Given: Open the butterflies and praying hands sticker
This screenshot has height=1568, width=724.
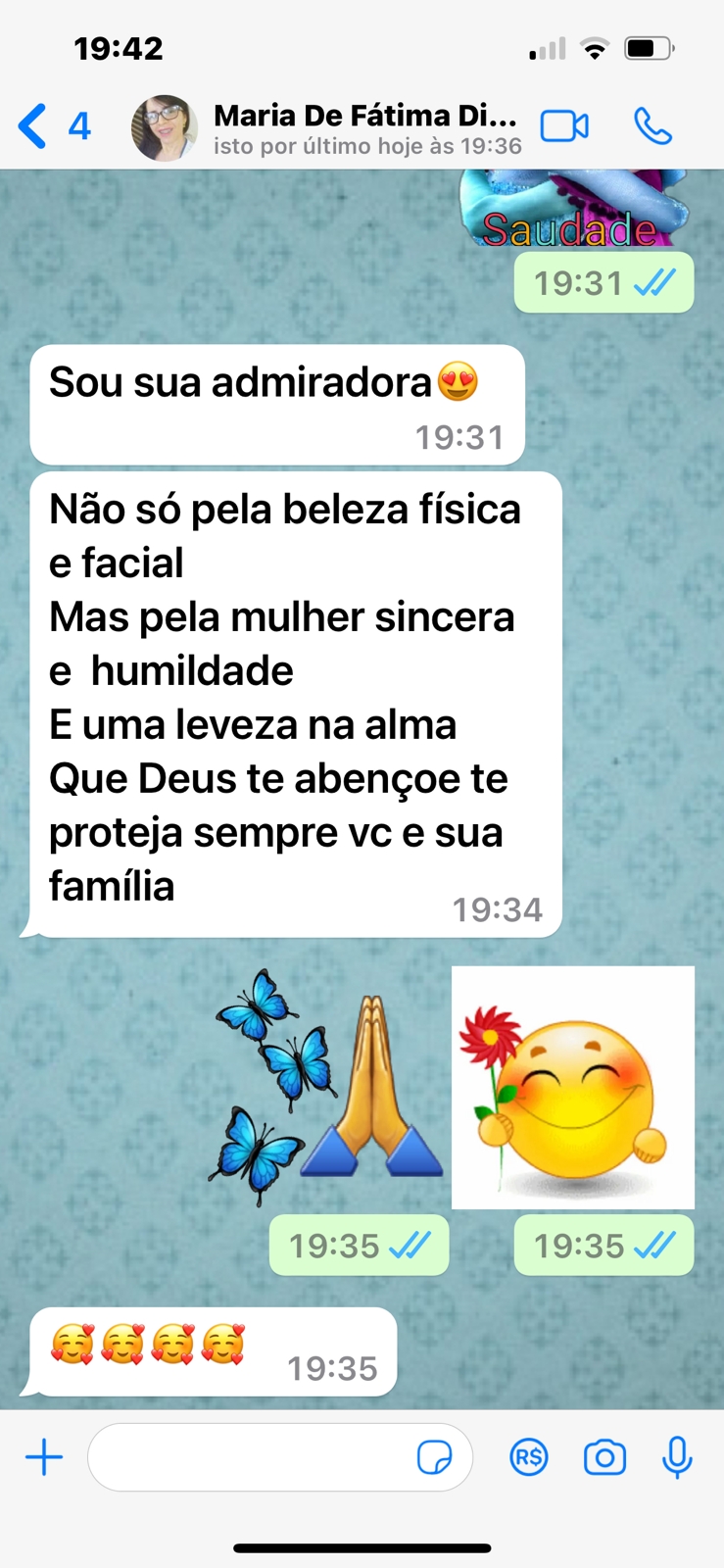Looking at the screenshot, I should [328, 1088].
